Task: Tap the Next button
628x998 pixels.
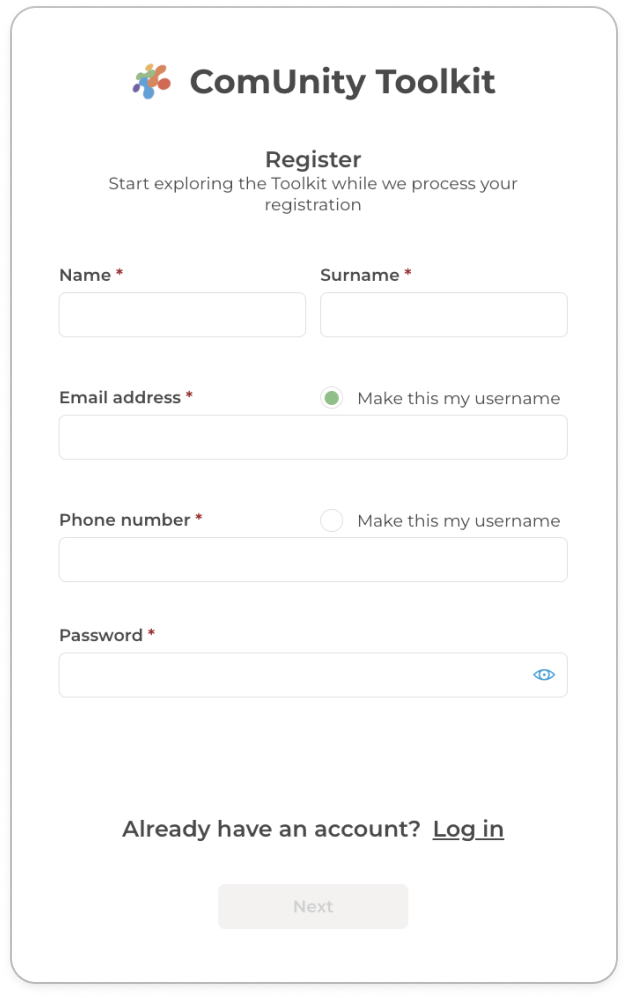Action: [x=312, y=906]
